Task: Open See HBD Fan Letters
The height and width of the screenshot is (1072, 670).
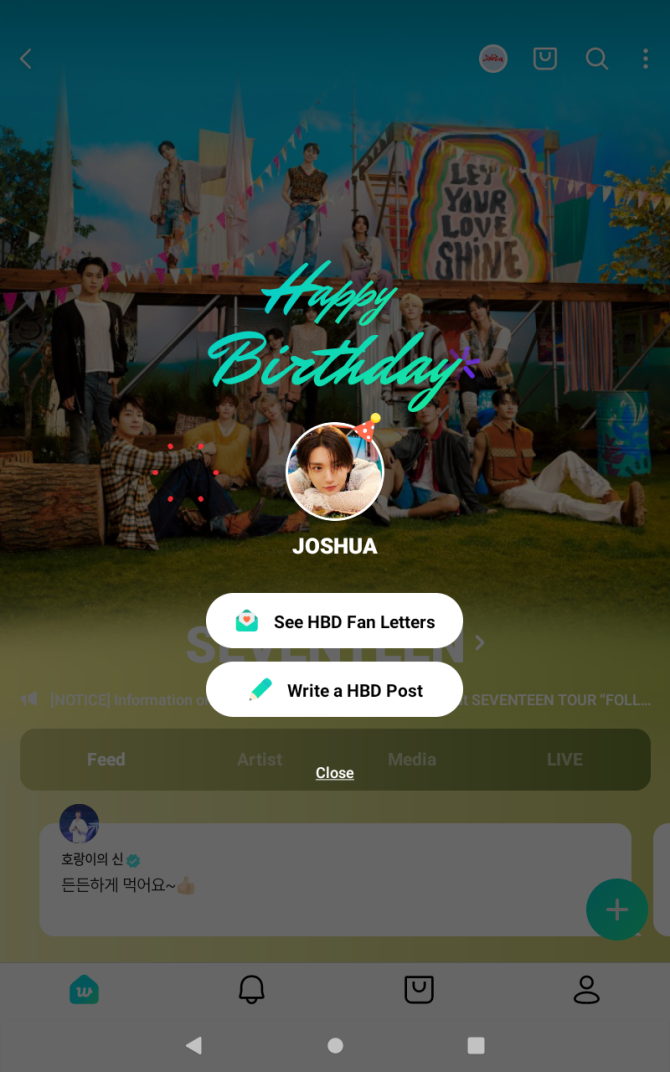Action: coord(334,621)
